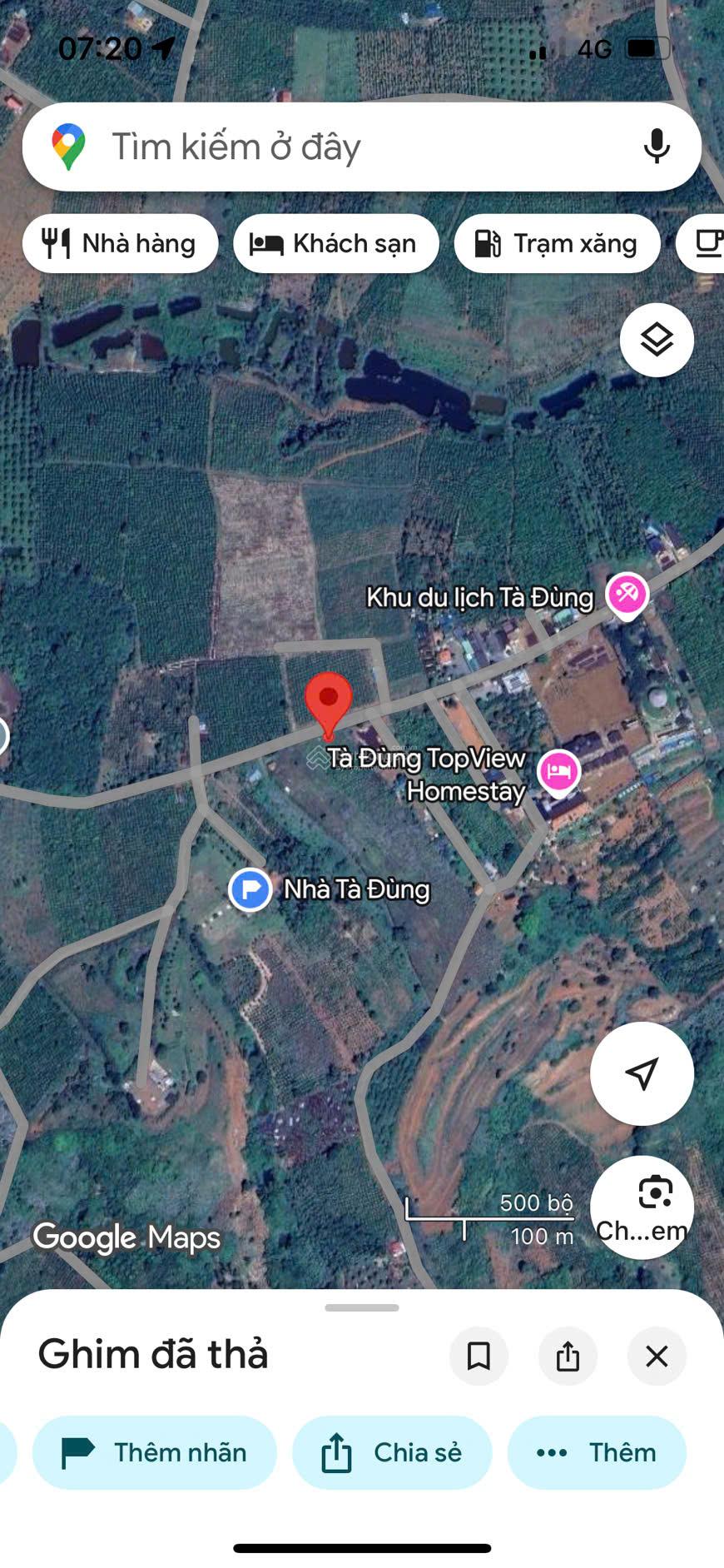Tap the Tà Đùng TopView Homestay lodging icon
The height and width of the screenshot is (1568, 724).
(x=560, y=773)
